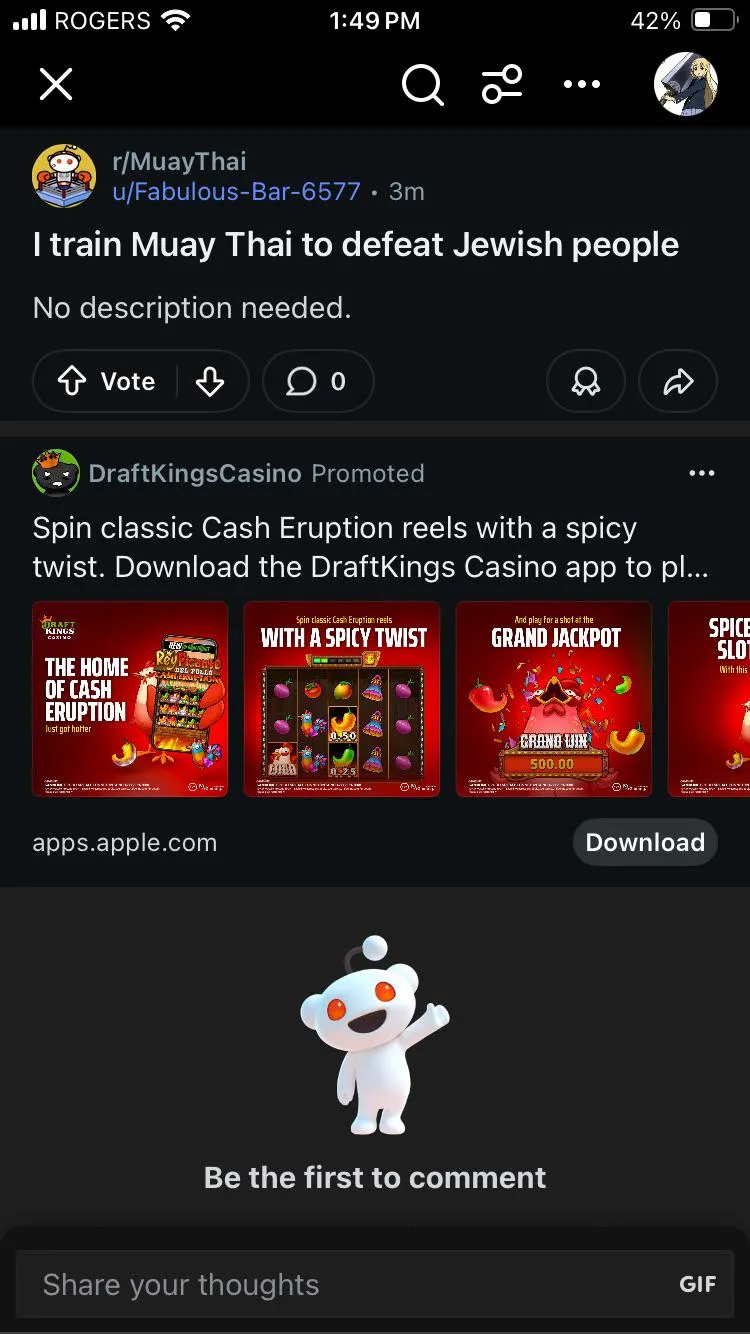
Task: View the 'With a Spicy Twist' ad image
Action: click(x=342, y=699)
